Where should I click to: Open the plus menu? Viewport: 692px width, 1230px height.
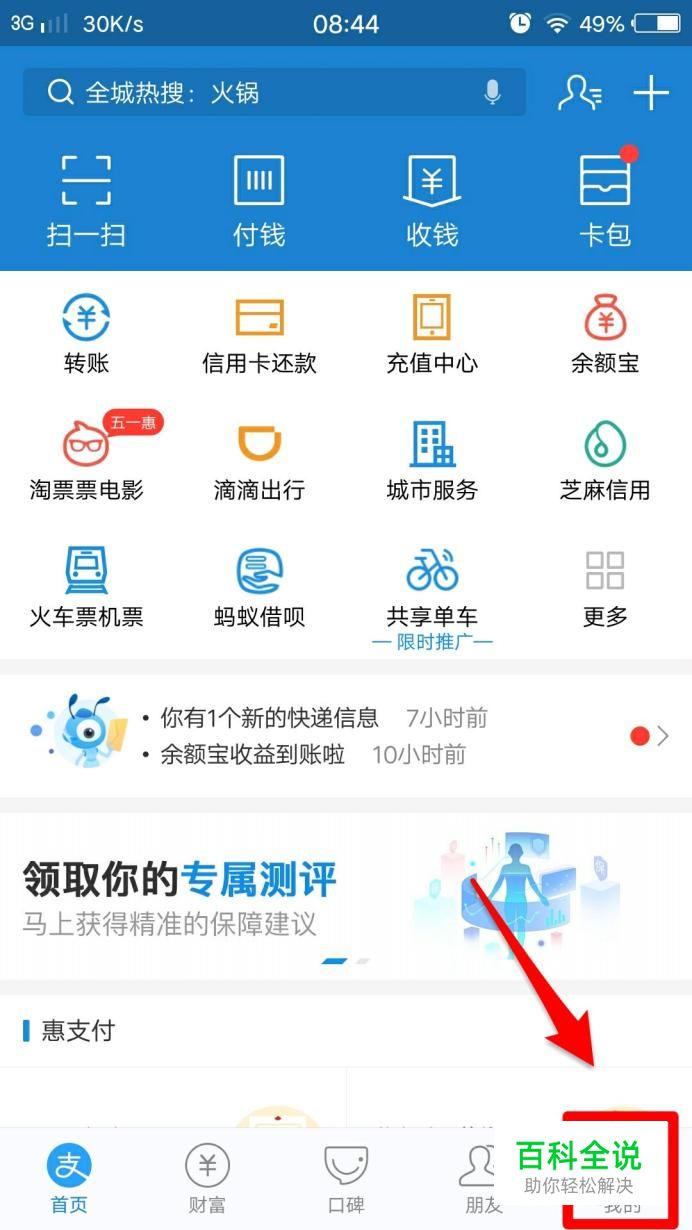[x=651, y=93]
